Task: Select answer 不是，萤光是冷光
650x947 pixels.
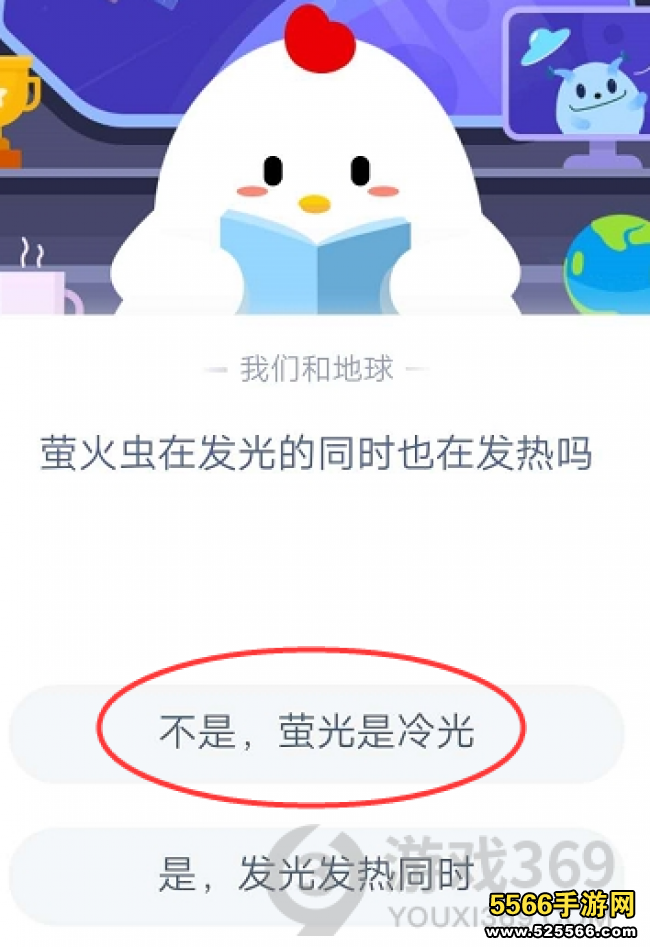Action: click(315, 735)
